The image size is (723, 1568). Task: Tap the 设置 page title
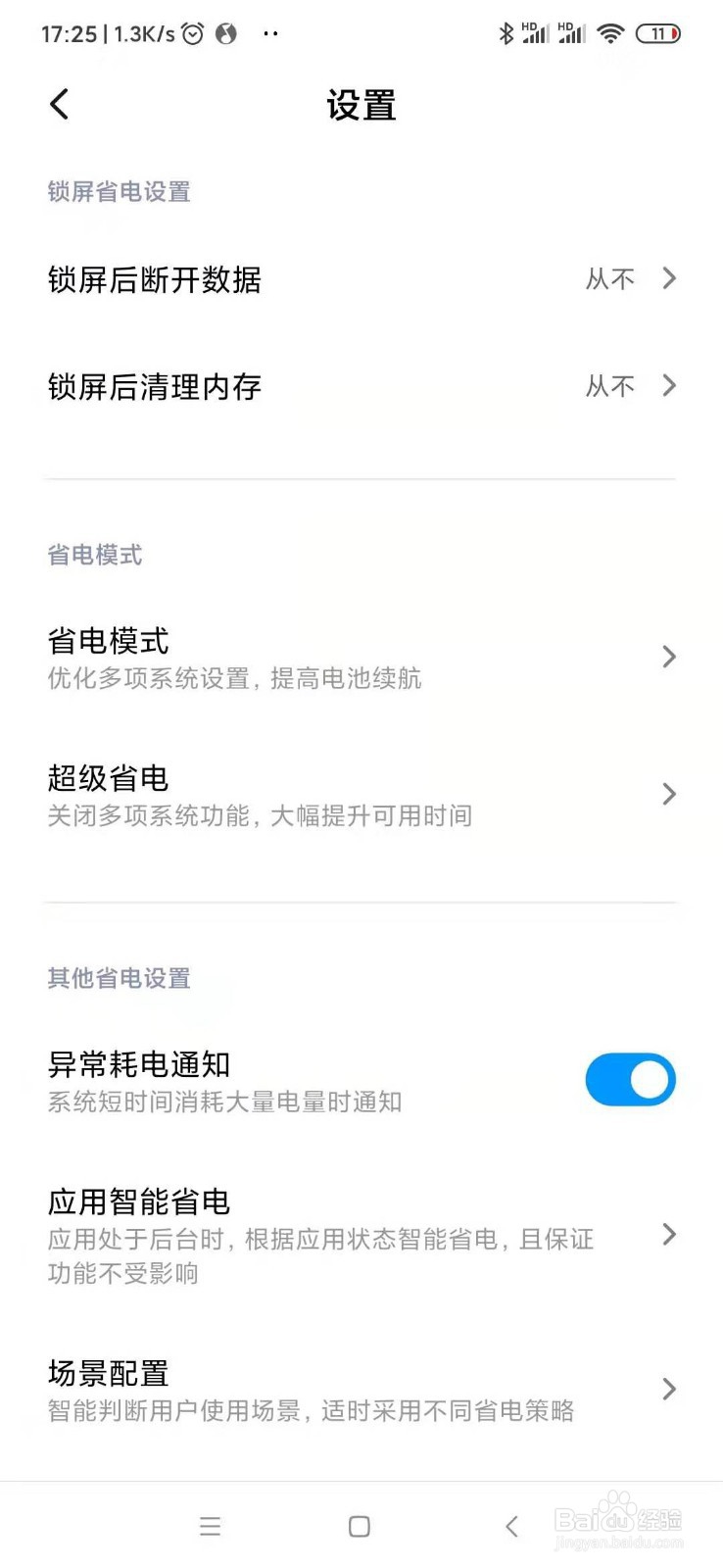coord(361,104)
